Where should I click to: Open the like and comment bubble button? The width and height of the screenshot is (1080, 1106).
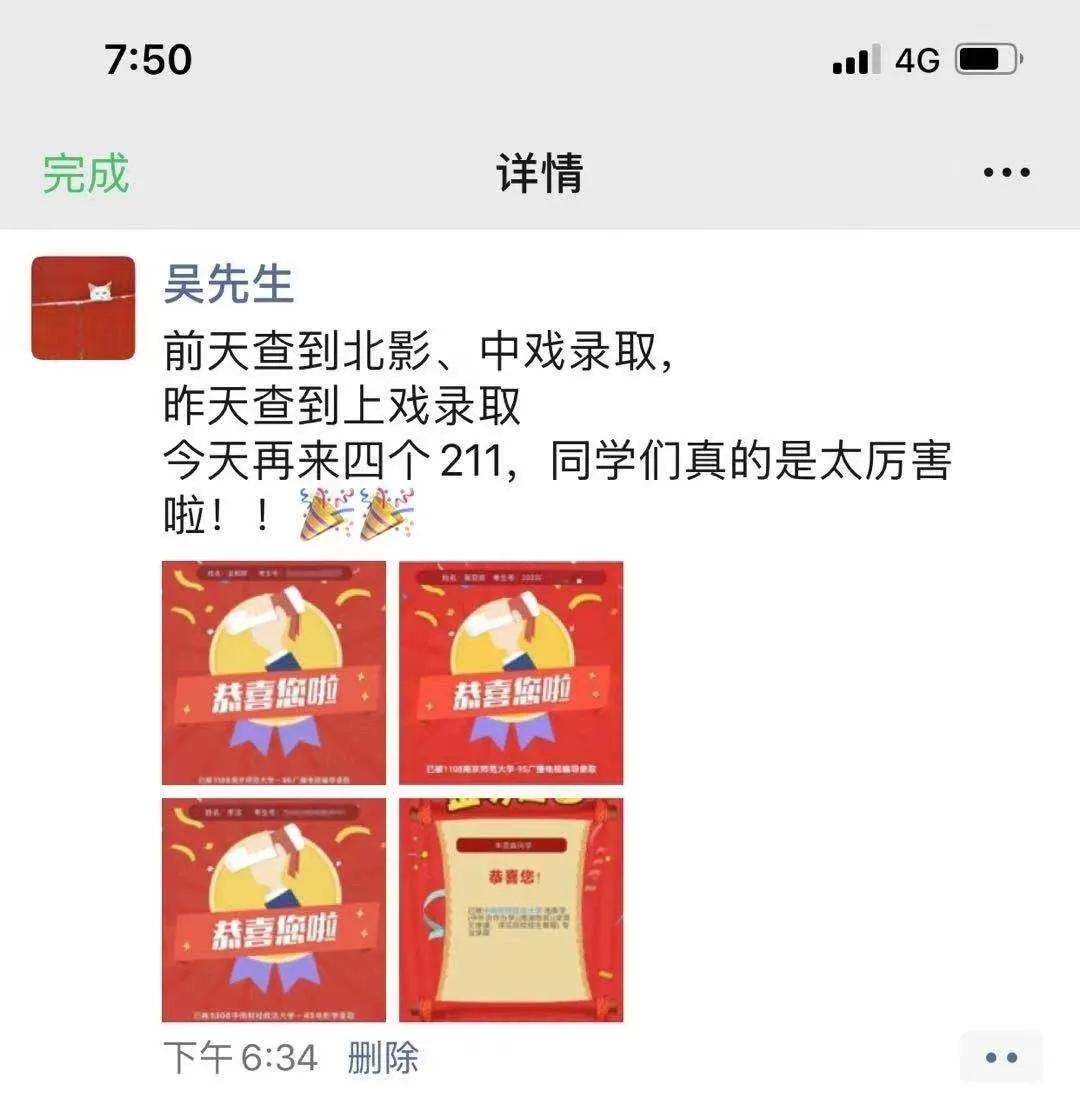[1001, 1058]
